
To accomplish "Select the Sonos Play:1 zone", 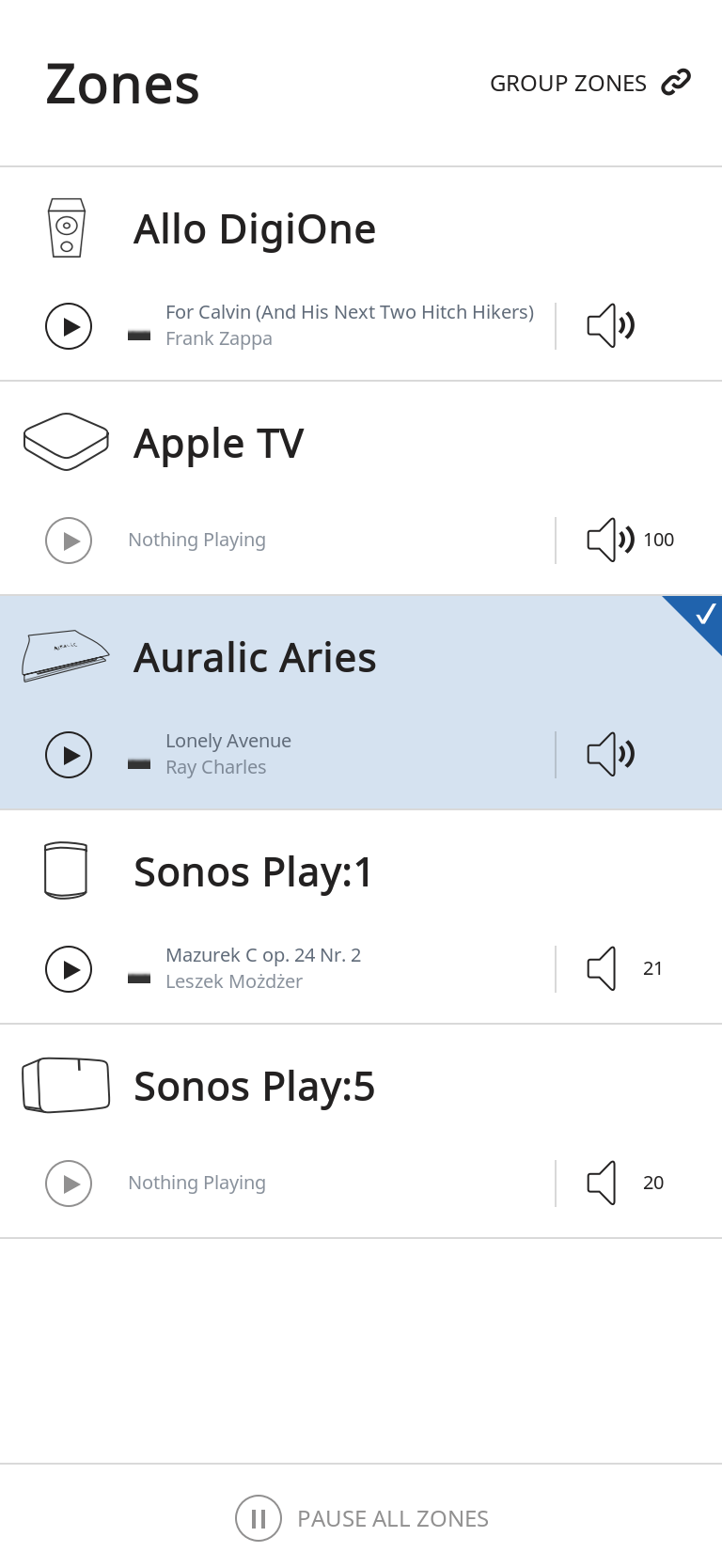I will [x=361, y=872].
